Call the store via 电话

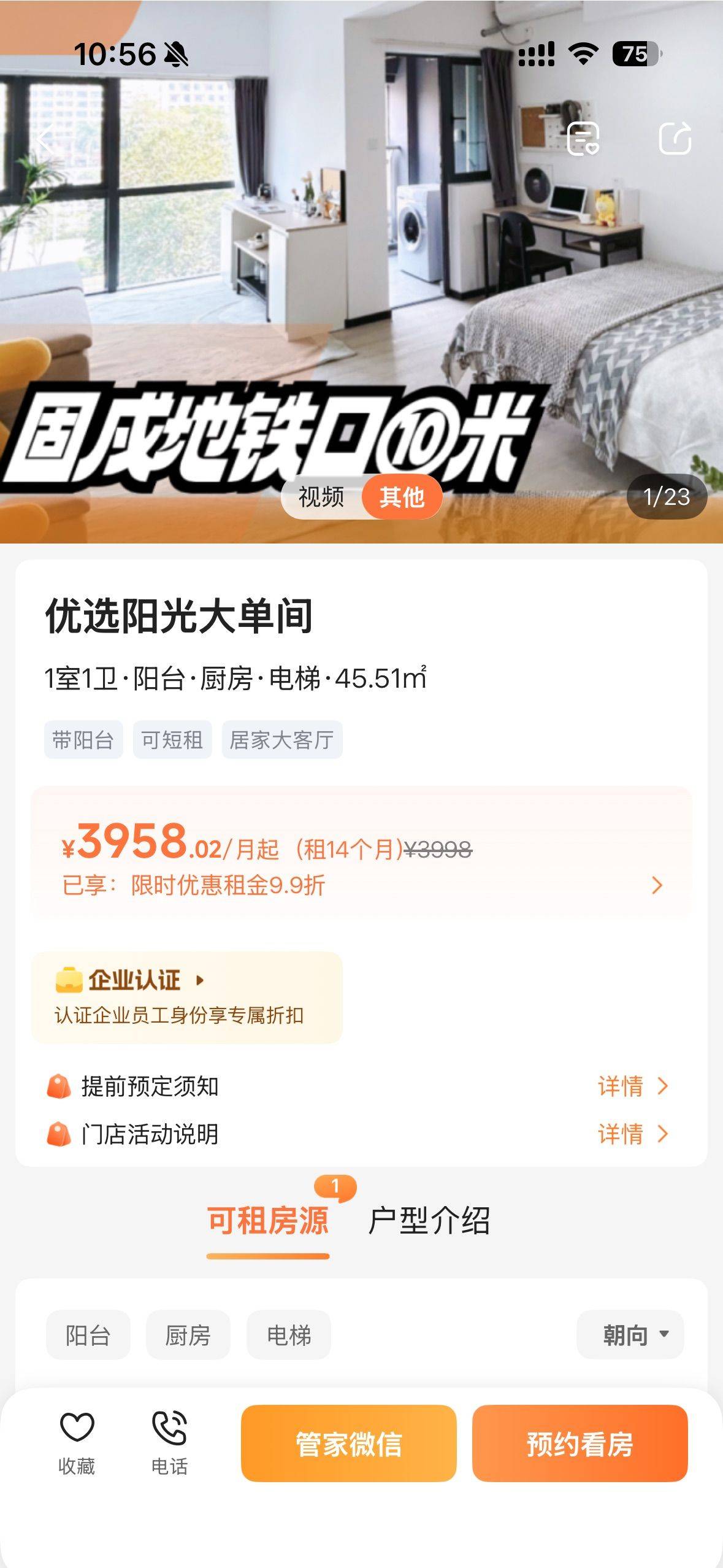(169, 1443)
